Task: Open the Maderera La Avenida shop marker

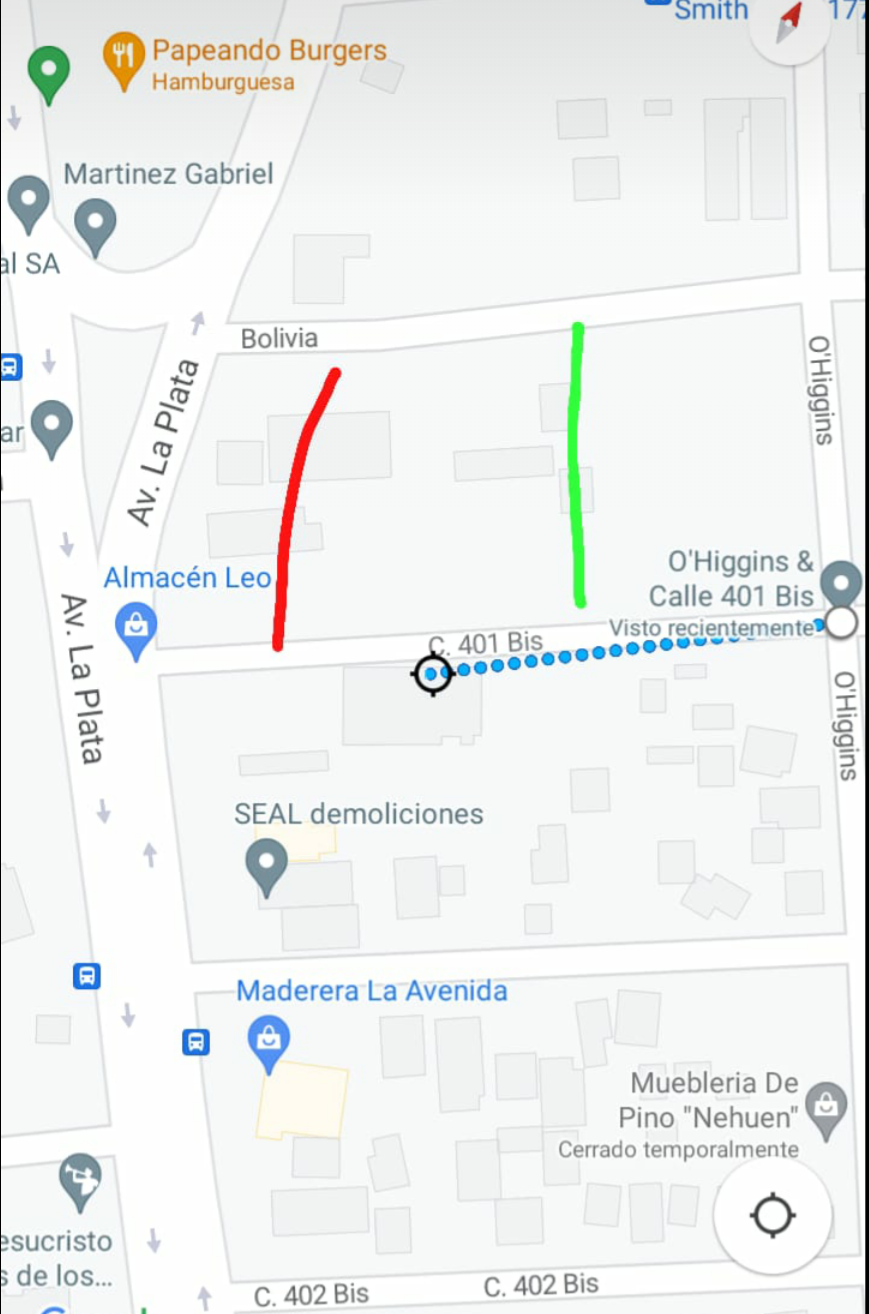Action: (x=268, y=1038)
